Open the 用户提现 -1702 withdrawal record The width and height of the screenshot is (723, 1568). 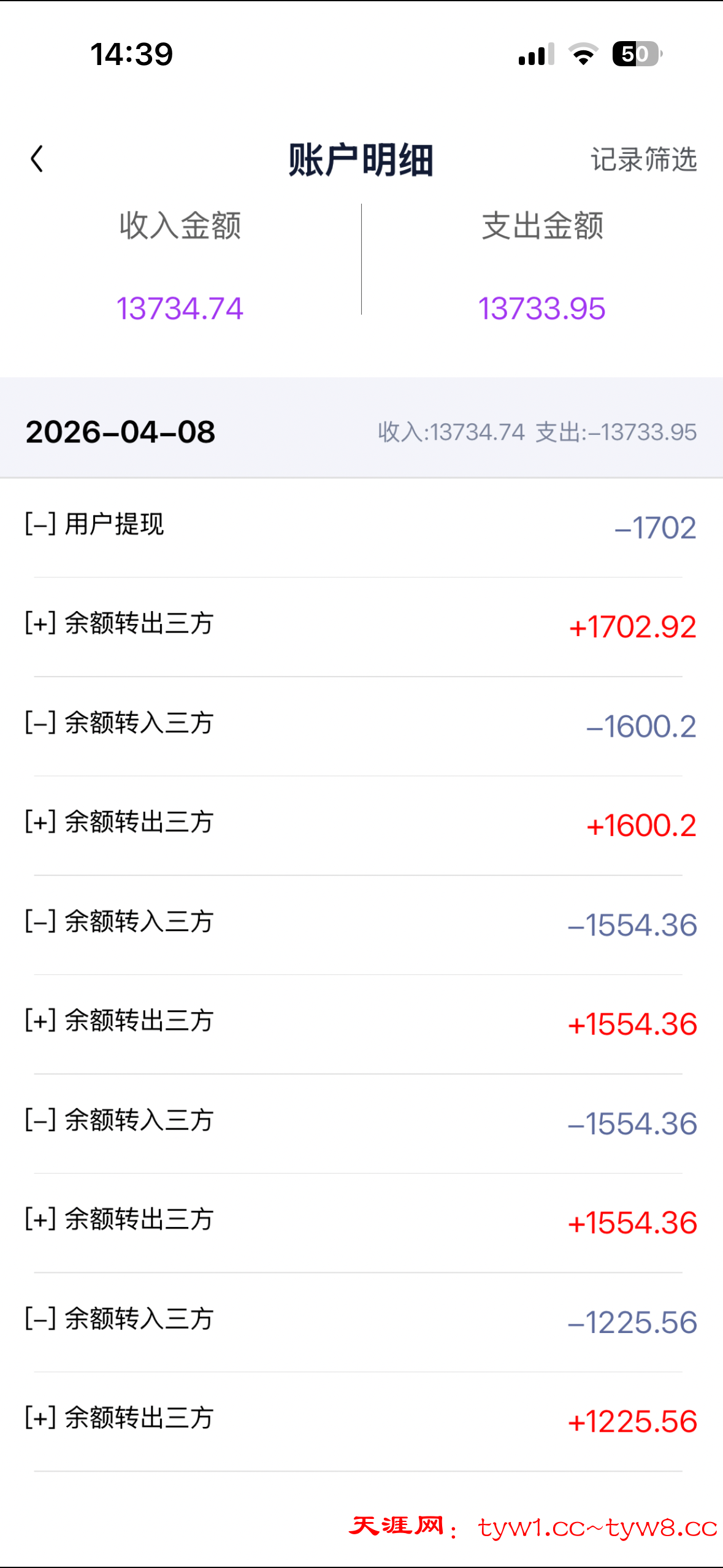coord(361,525)
